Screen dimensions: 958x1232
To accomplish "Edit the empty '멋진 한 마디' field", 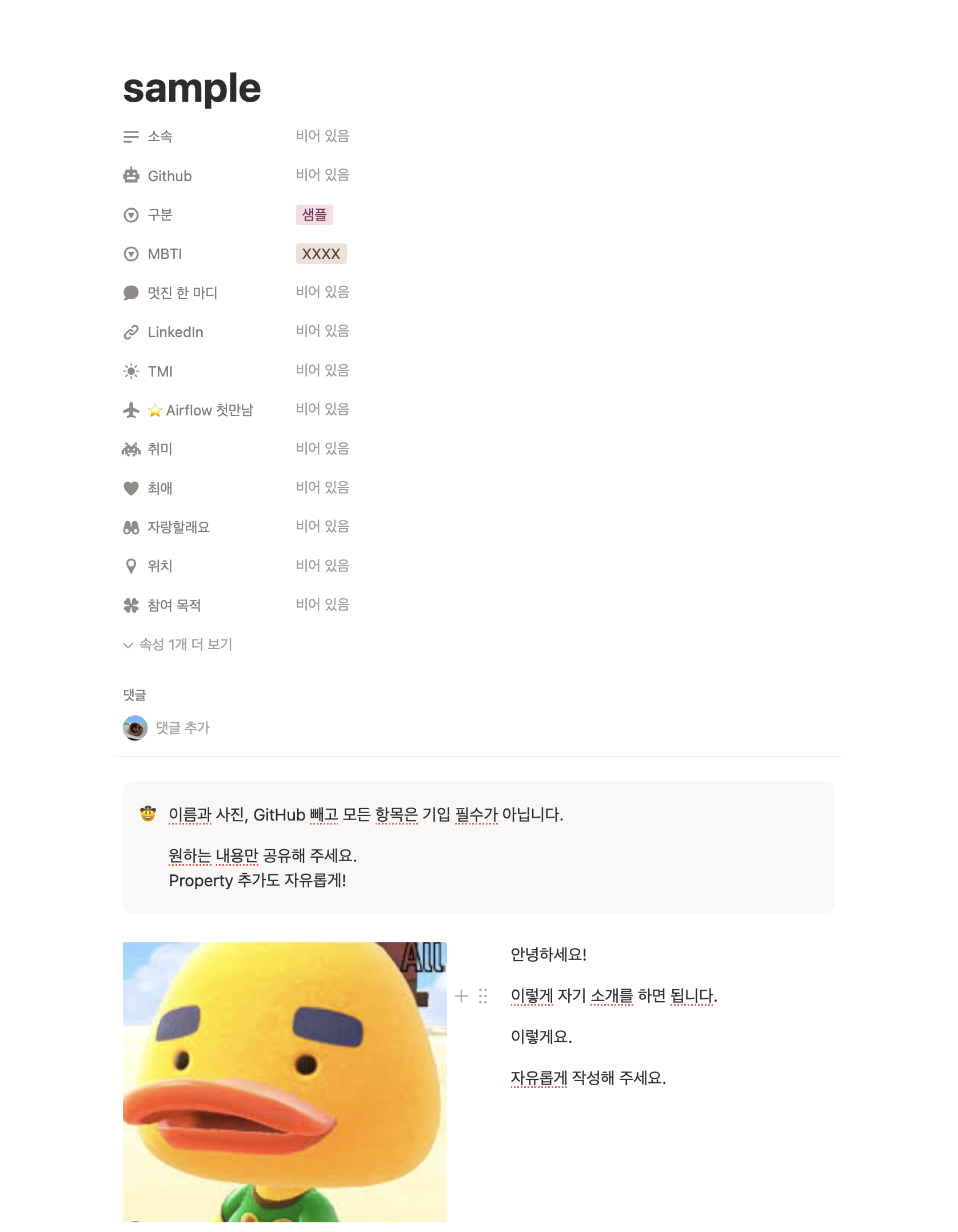I will pos(322,292).
